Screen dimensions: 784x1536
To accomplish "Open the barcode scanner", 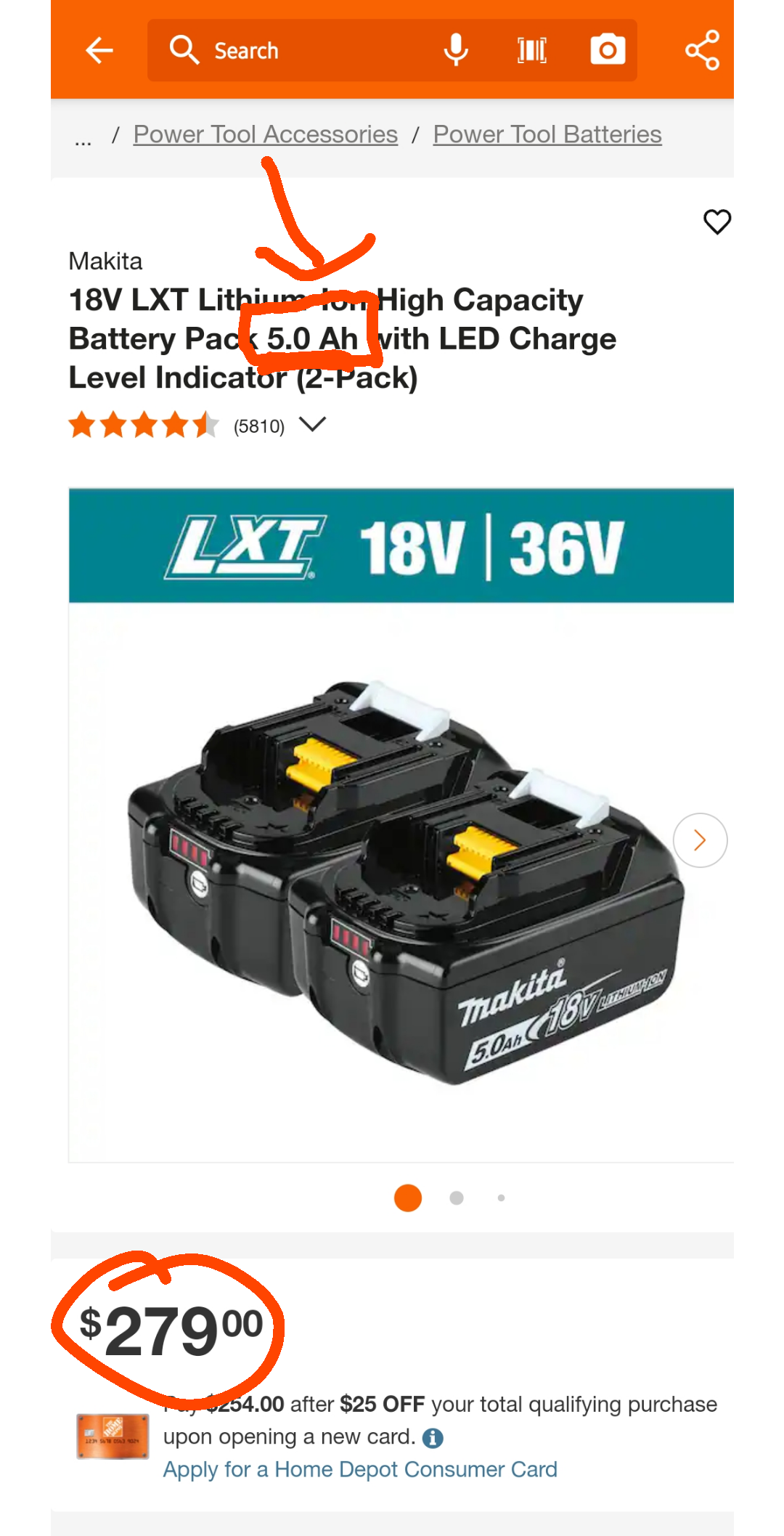I will tap(532, 50).
